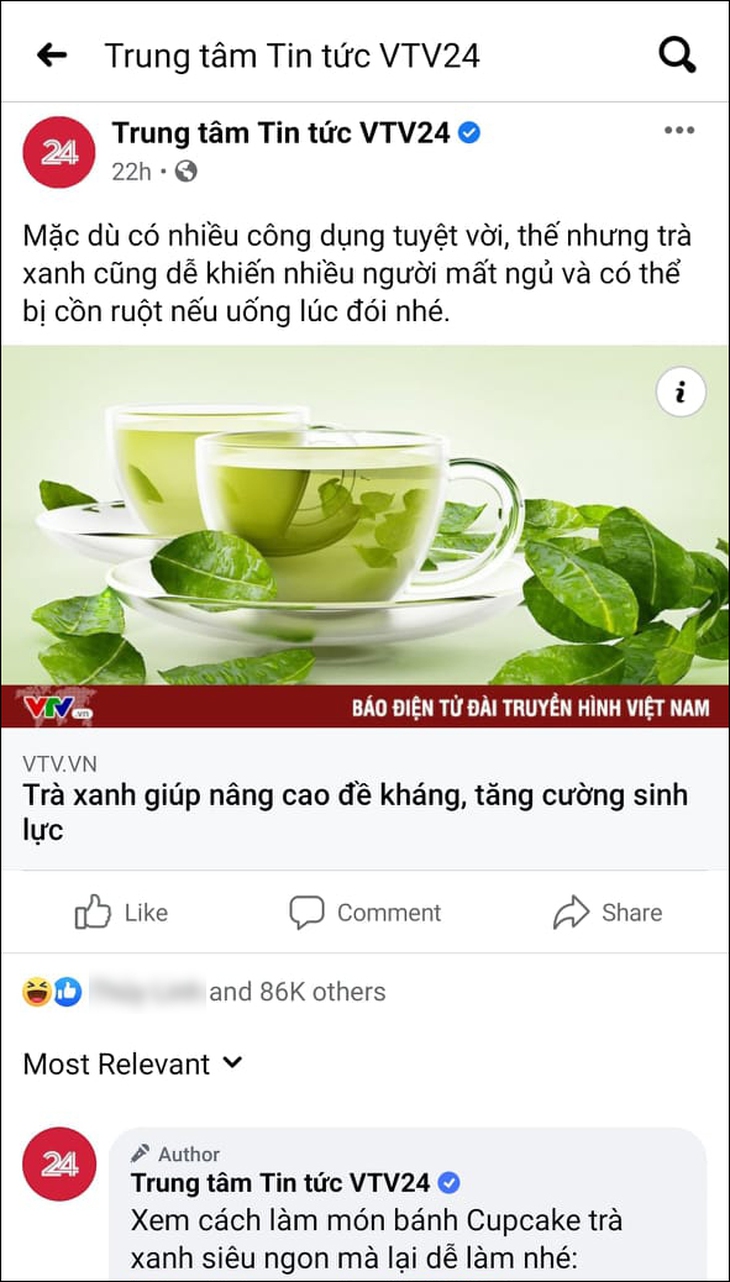Tap the info icon on the tea image
This screenshot has width=730, height=1282.
click(x=681, y=393)
